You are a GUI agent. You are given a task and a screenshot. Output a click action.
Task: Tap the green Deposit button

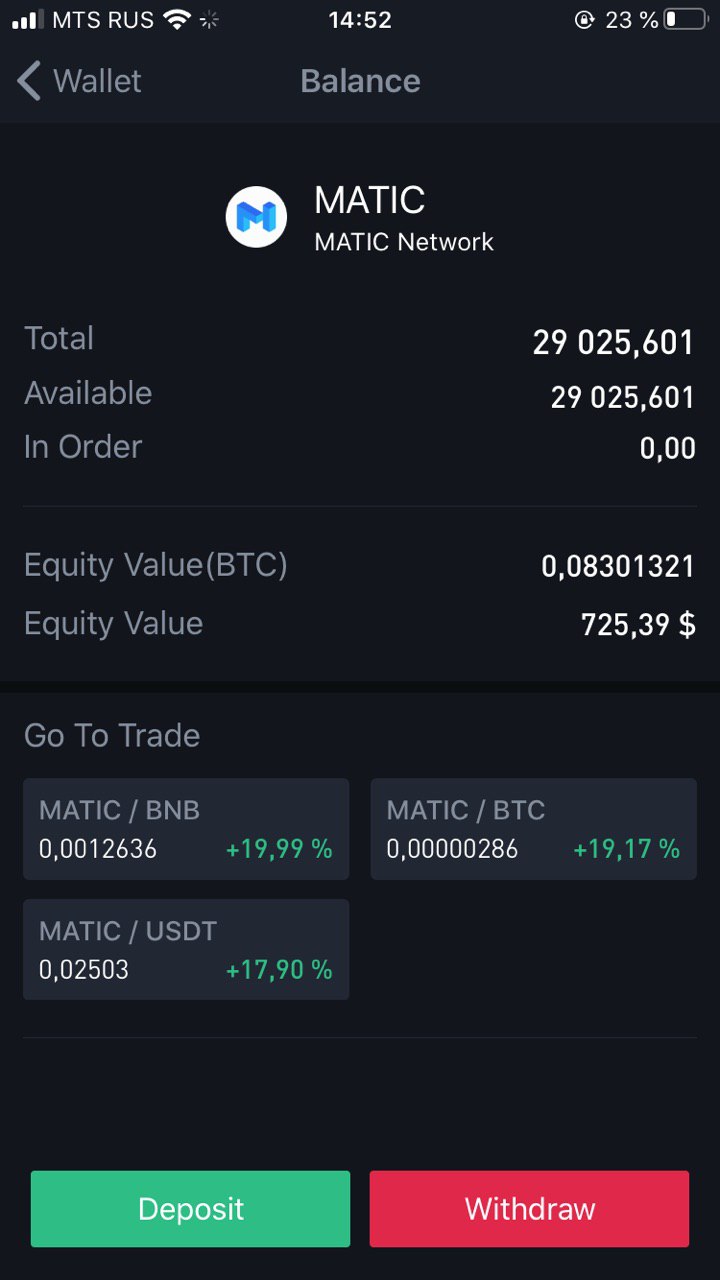(x=191, y=1209)
